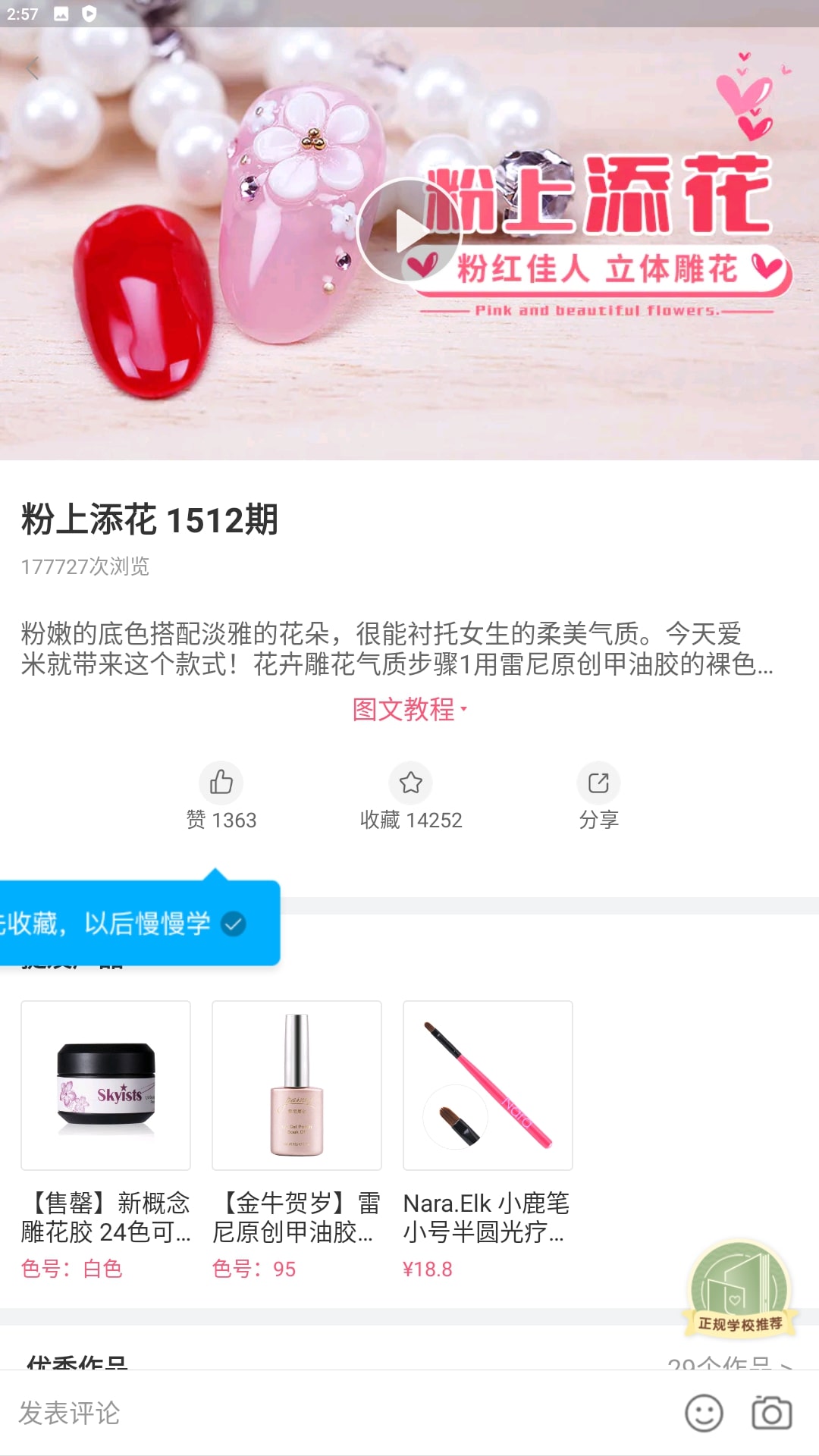Play the 粉上添花 tutorial video

[x=409, y=231]
